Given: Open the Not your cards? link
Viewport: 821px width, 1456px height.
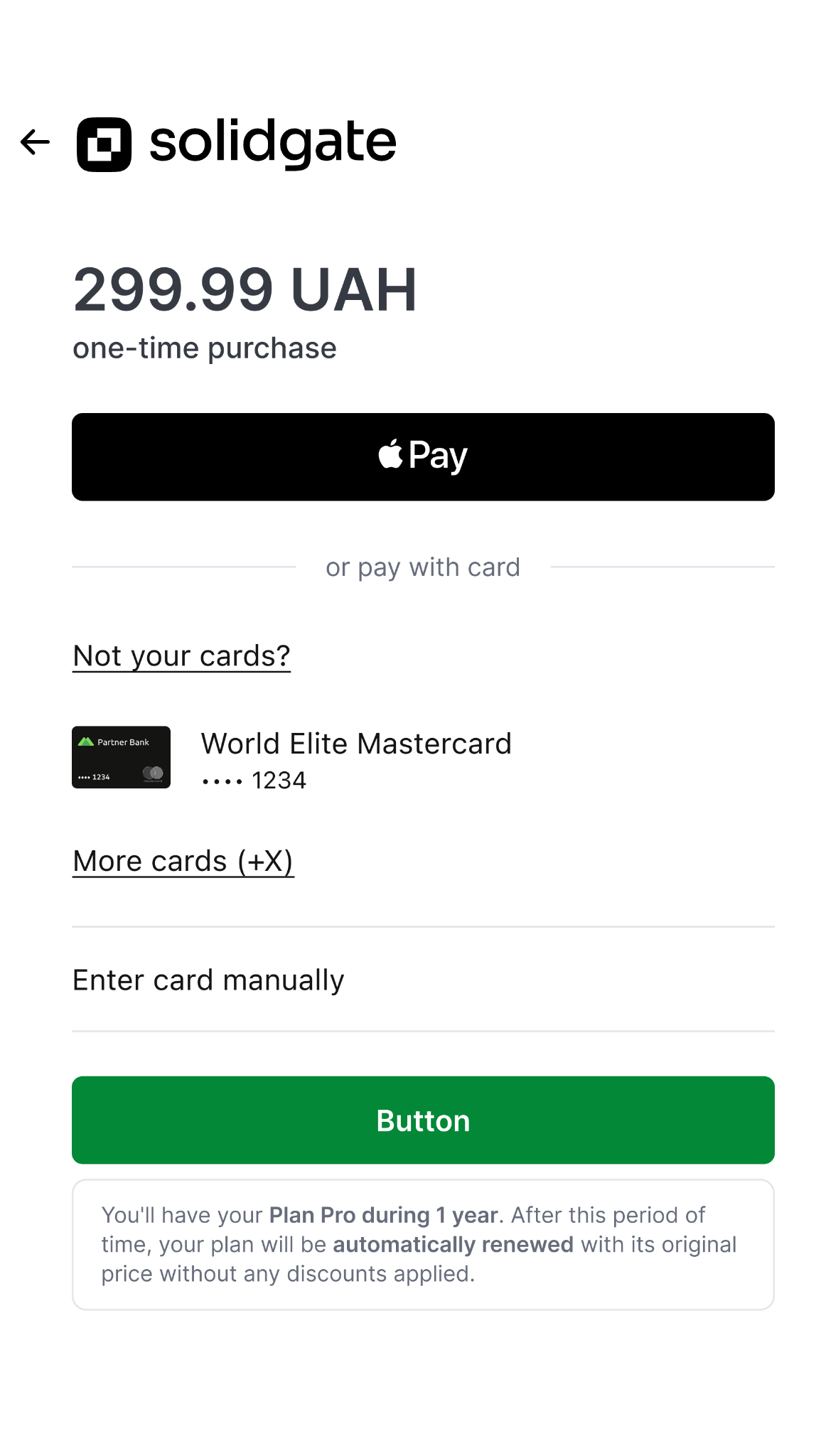Looking at the screenshot, I should 181,655.
